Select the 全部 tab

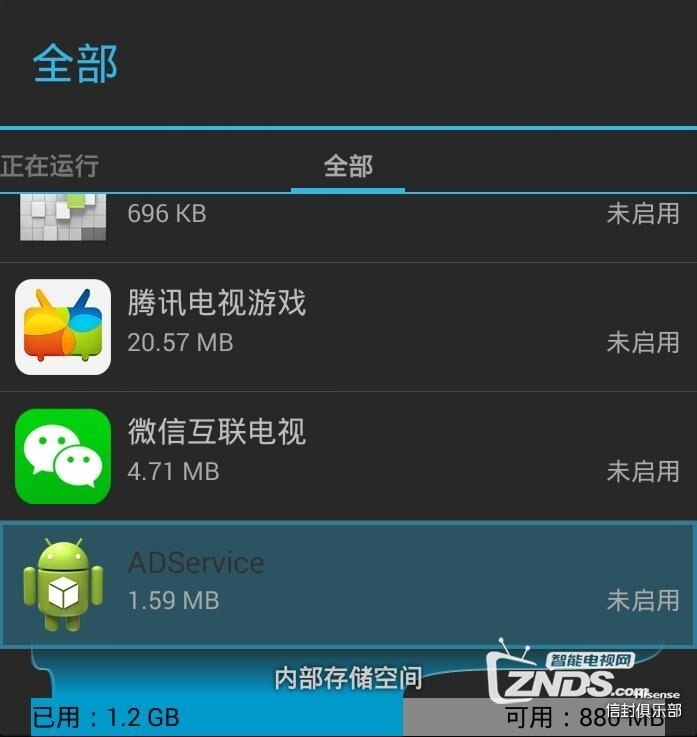pyautogui.click(x=348, y=165)
